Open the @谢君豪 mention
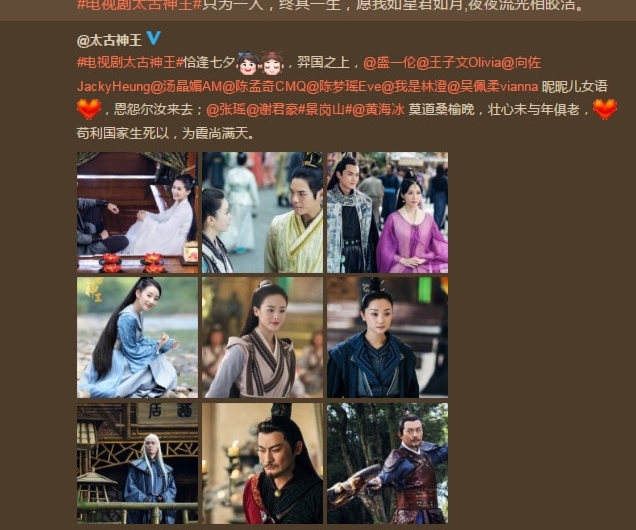 (x=265, y=109)
